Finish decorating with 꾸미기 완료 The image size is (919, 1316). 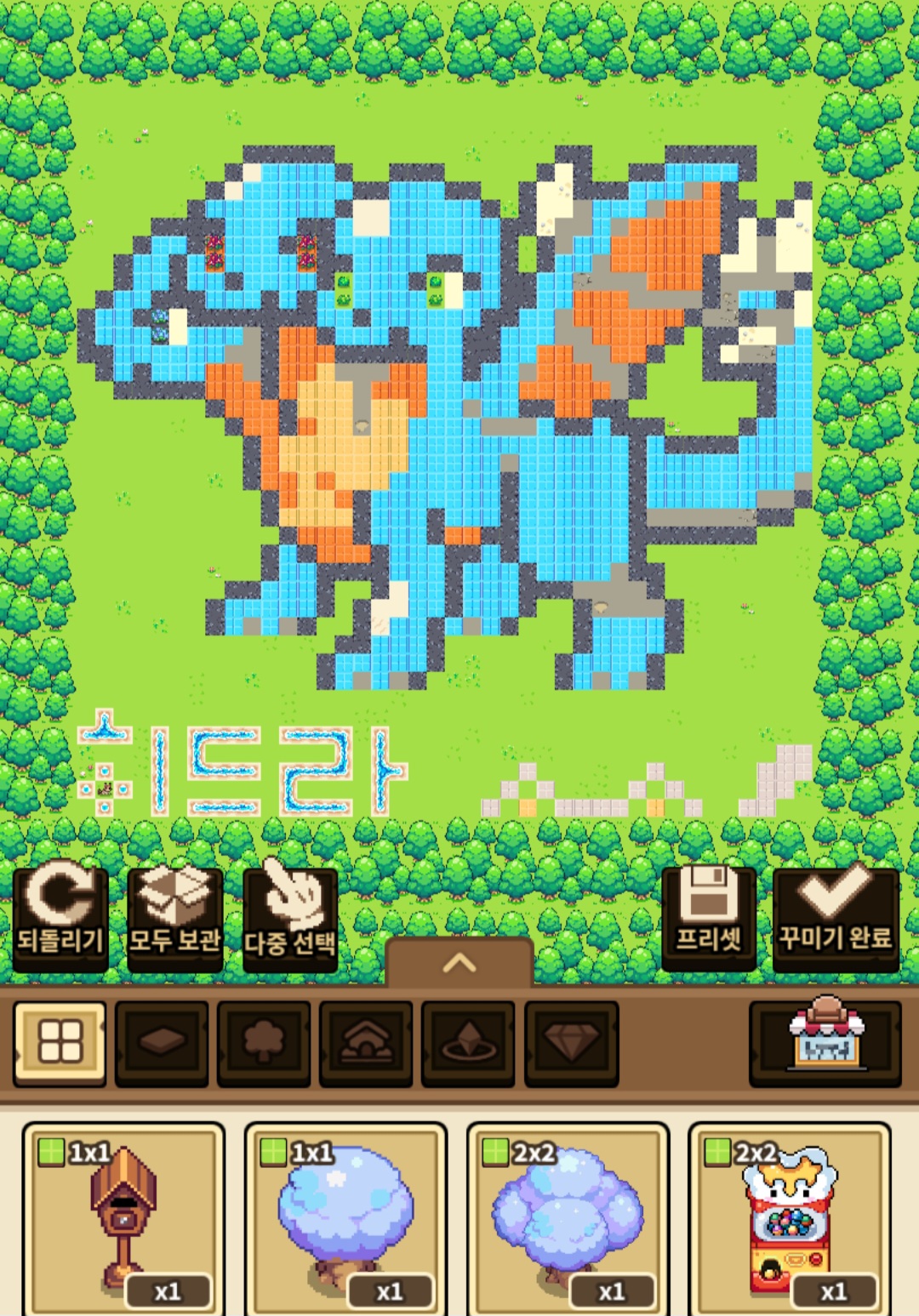click(x=836, y=919)
